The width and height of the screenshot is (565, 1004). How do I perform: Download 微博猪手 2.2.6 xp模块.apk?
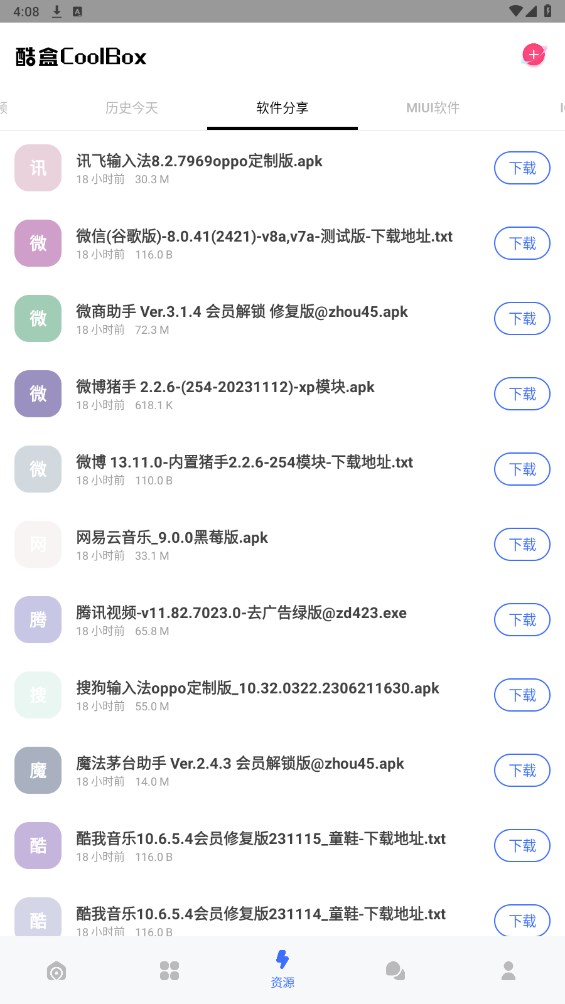[x=522, y=394]
